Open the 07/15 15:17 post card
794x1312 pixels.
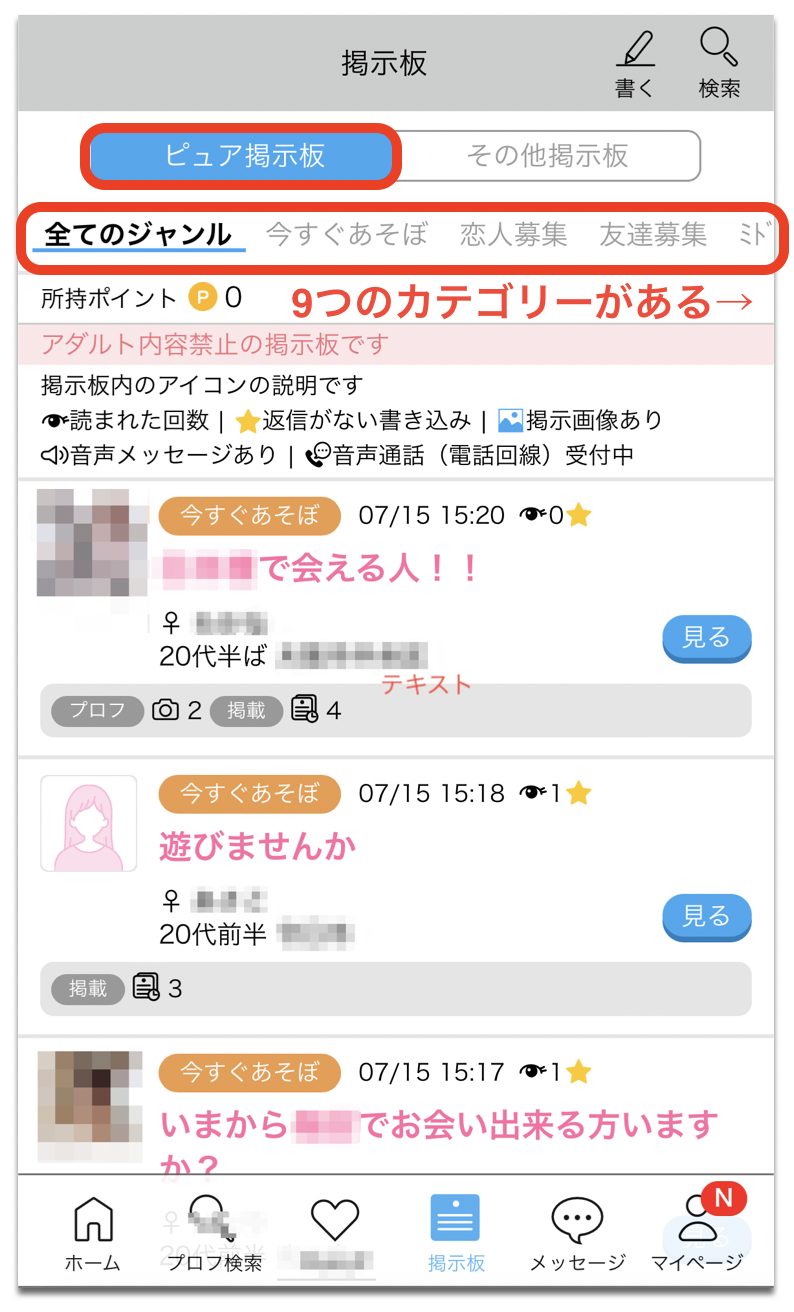438,1110
